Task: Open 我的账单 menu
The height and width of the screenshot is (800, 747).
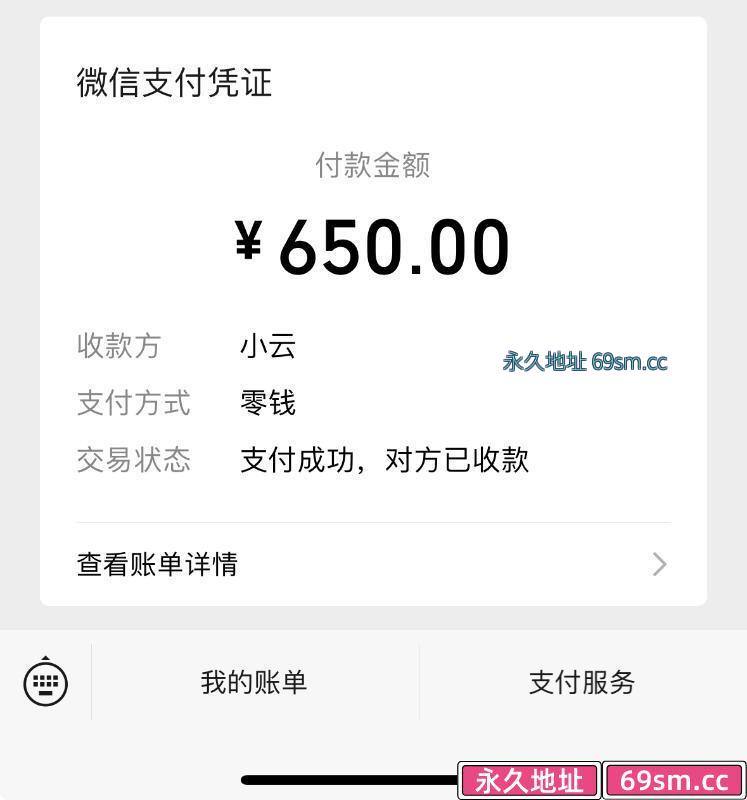Action: click(x=255, y=682)
